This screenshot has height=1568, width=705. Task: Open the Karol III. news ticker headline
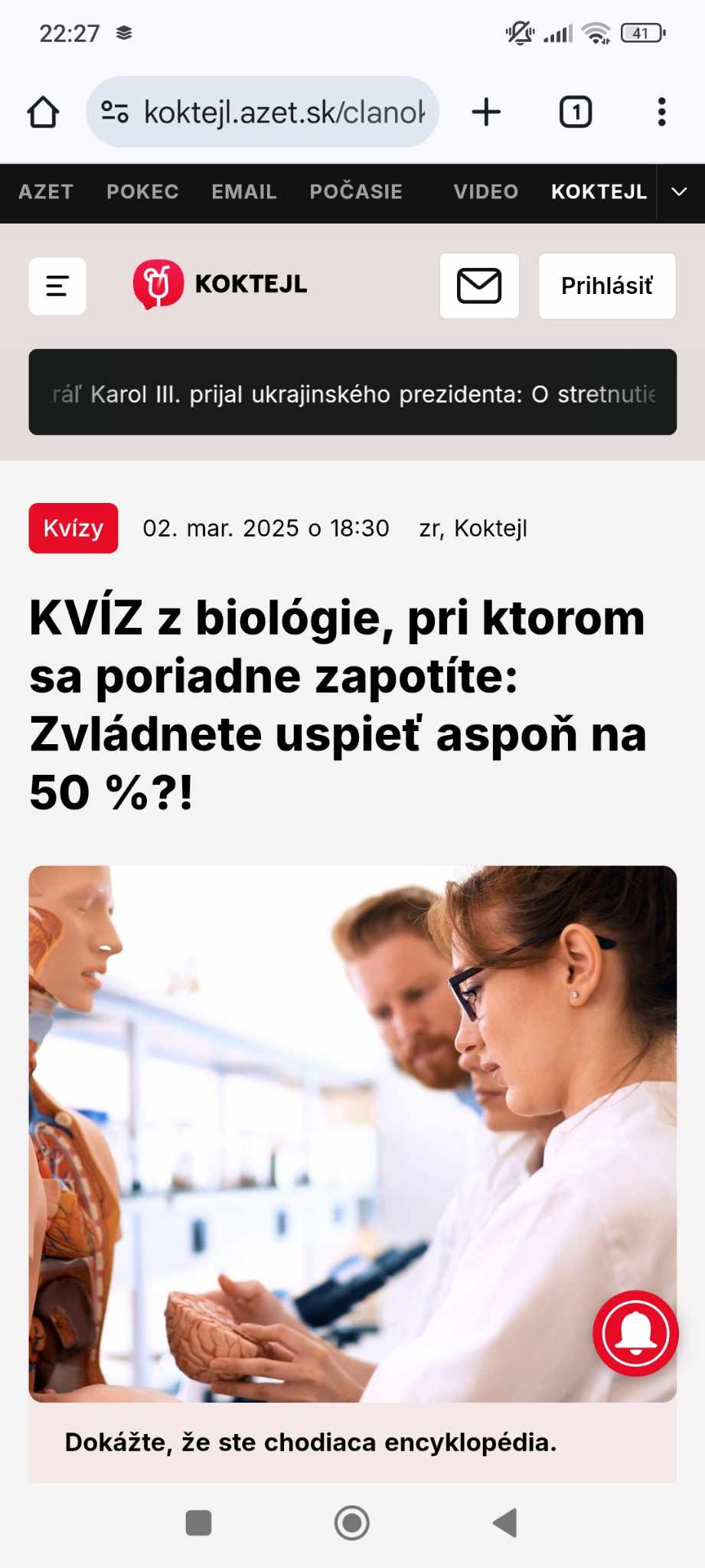click(x=352, y=394)
